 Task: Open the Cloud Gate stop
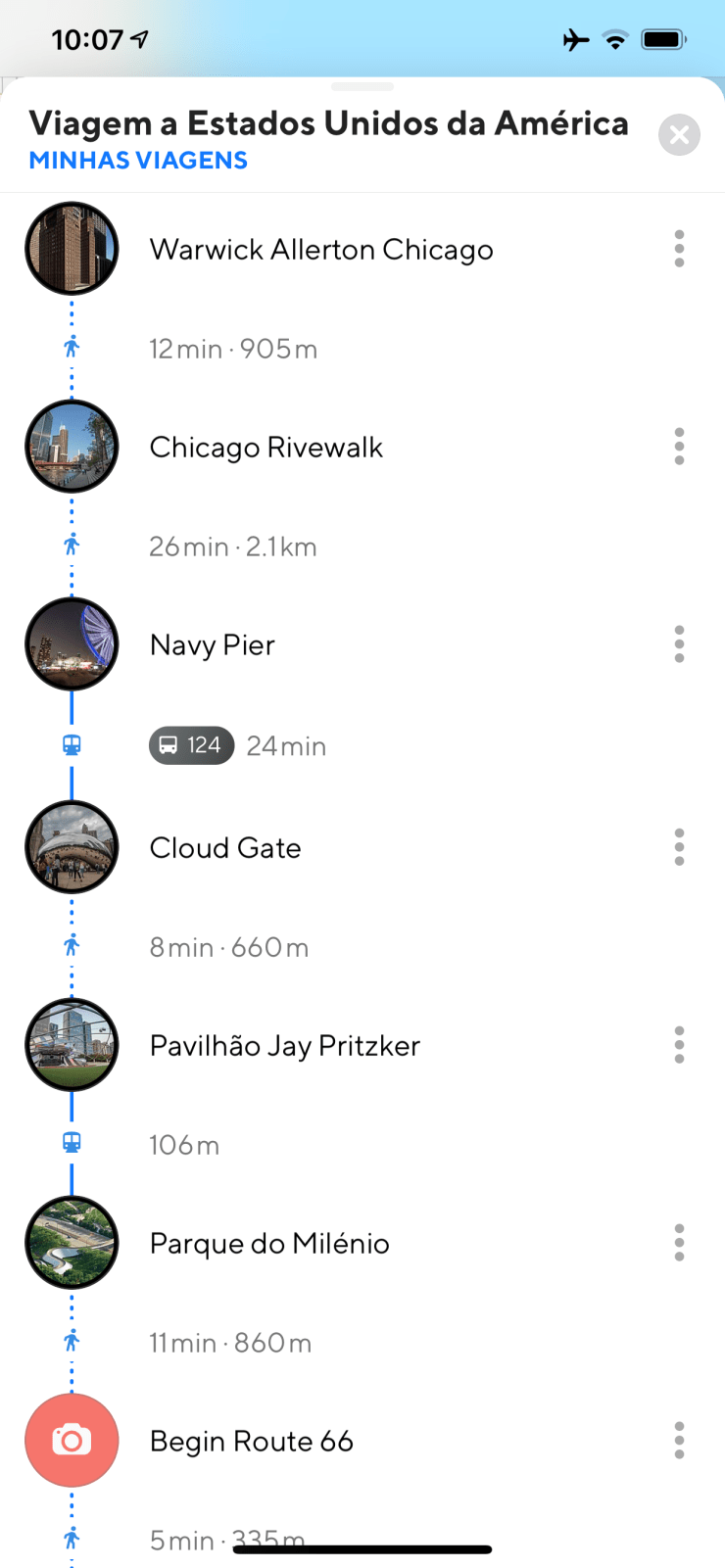[x=224, y=848]
